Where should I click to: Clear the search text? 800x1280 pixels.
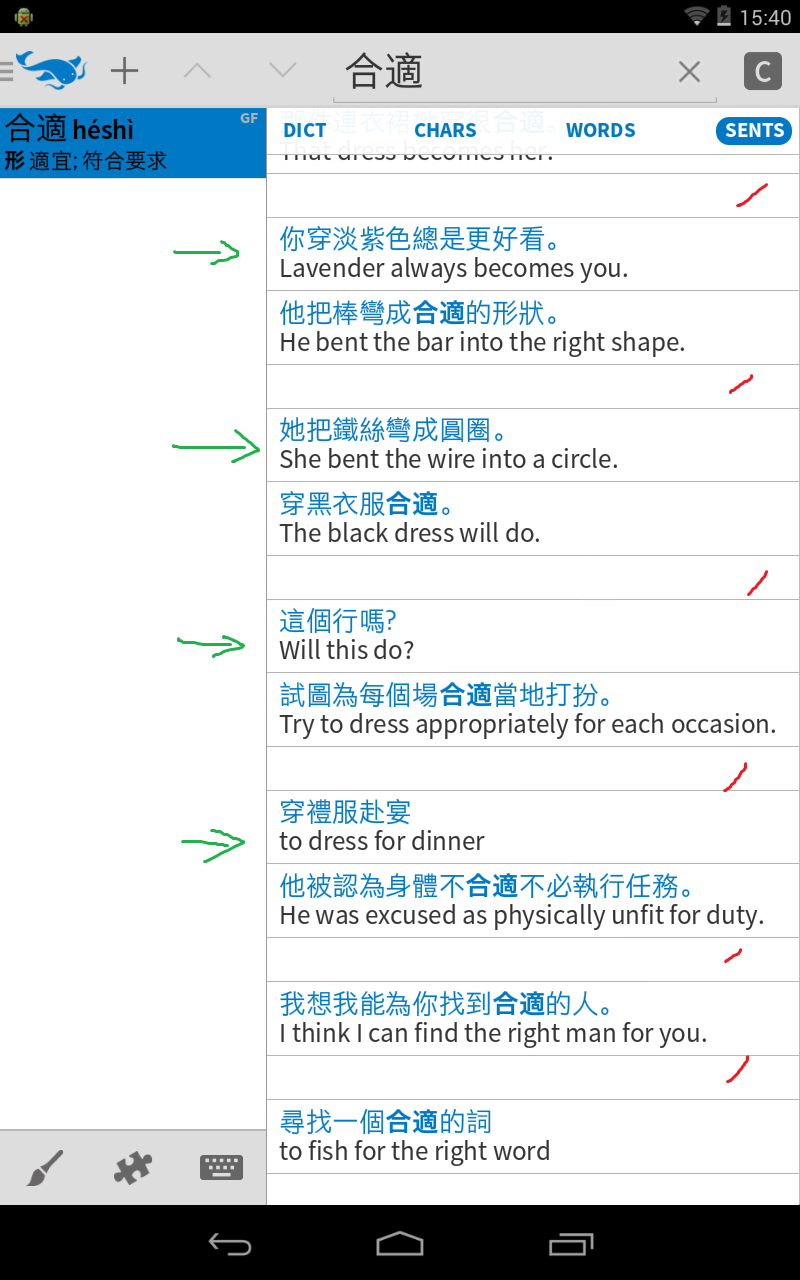point(689,71)
